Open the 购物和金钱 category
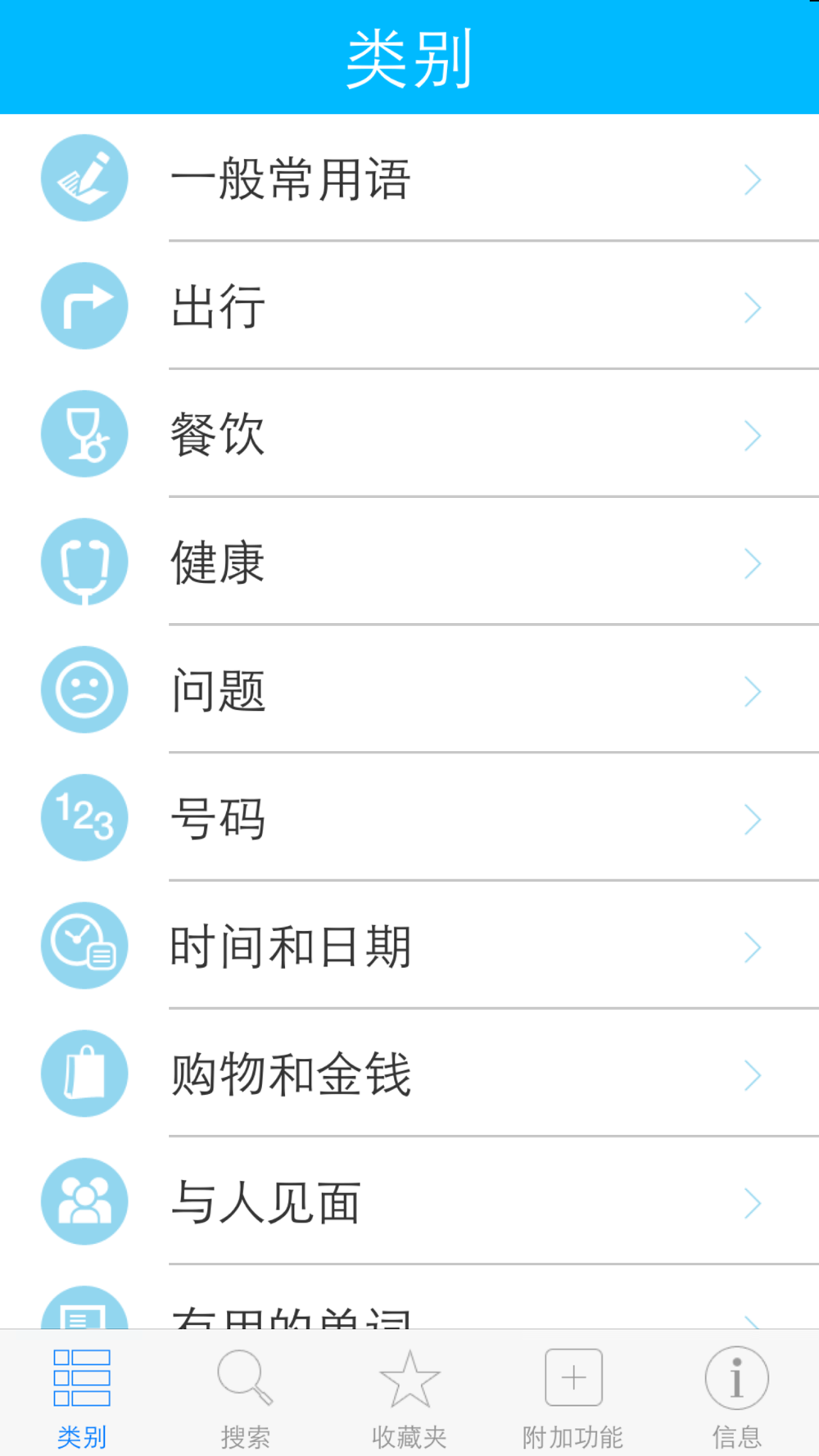Screen dimensions: 819x1456 click(409, 1074)
